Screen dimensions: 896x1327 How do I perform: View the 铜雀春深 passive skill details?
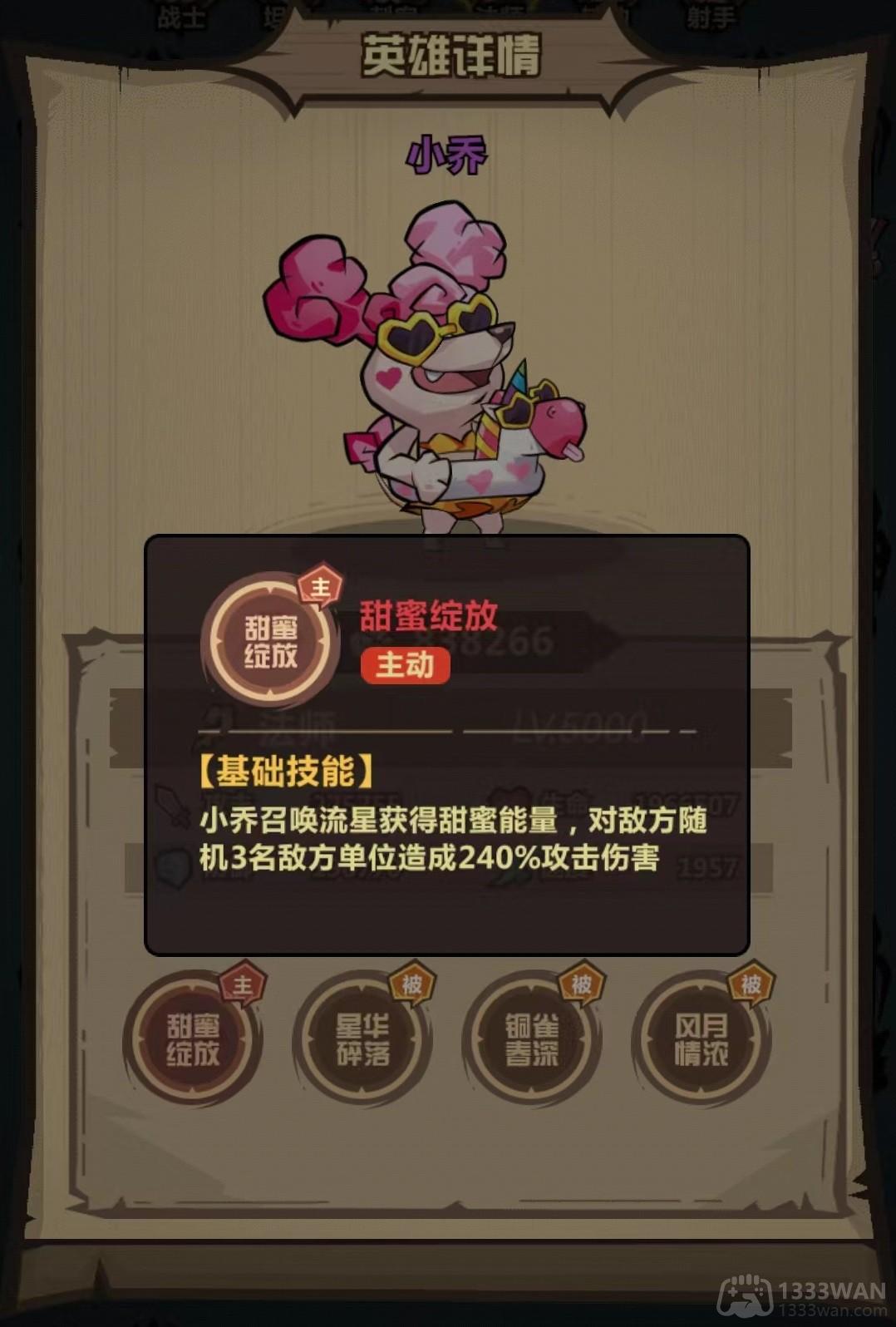(532, 1039)
